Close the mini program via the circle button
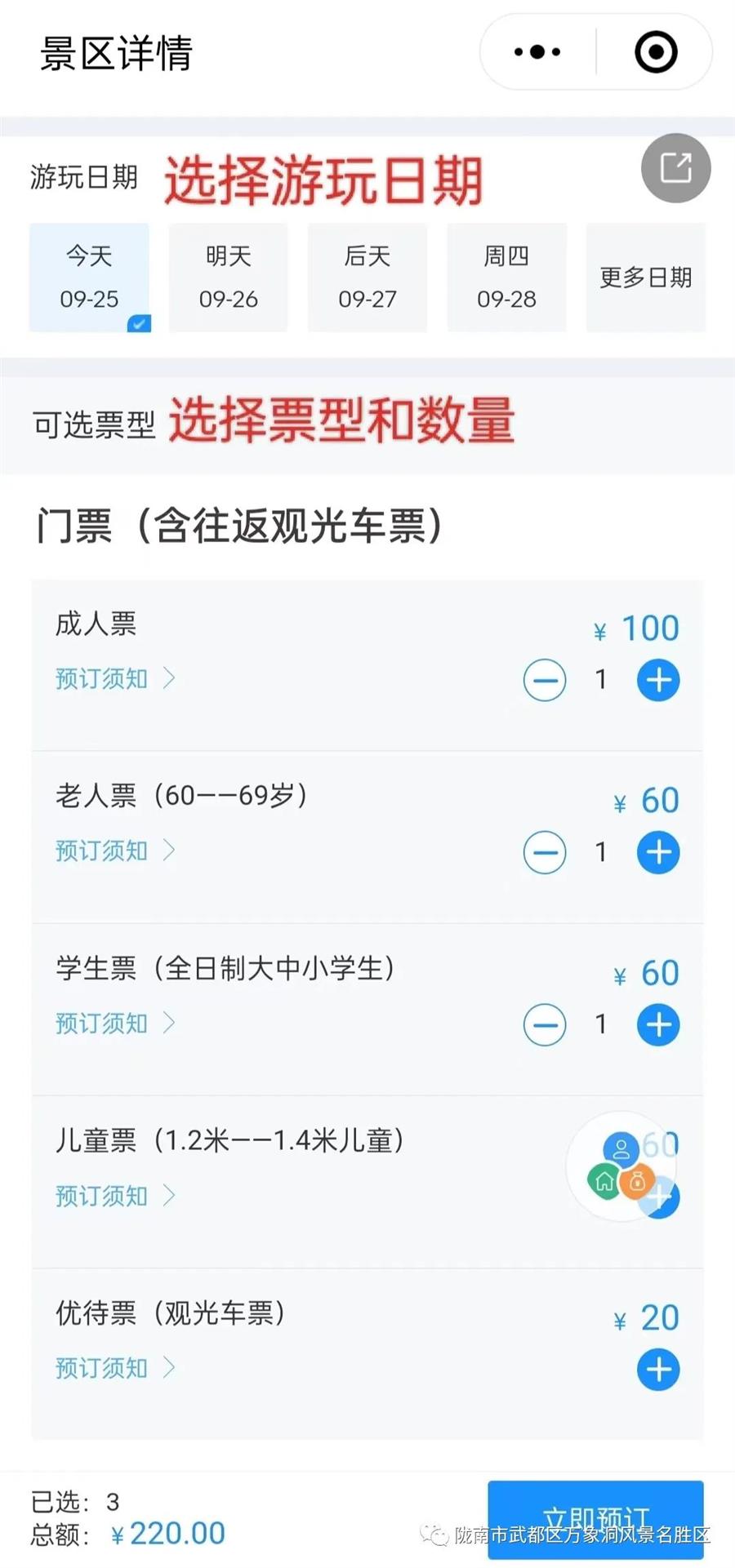Viewport: 735px width, 1568px height. 656,52
